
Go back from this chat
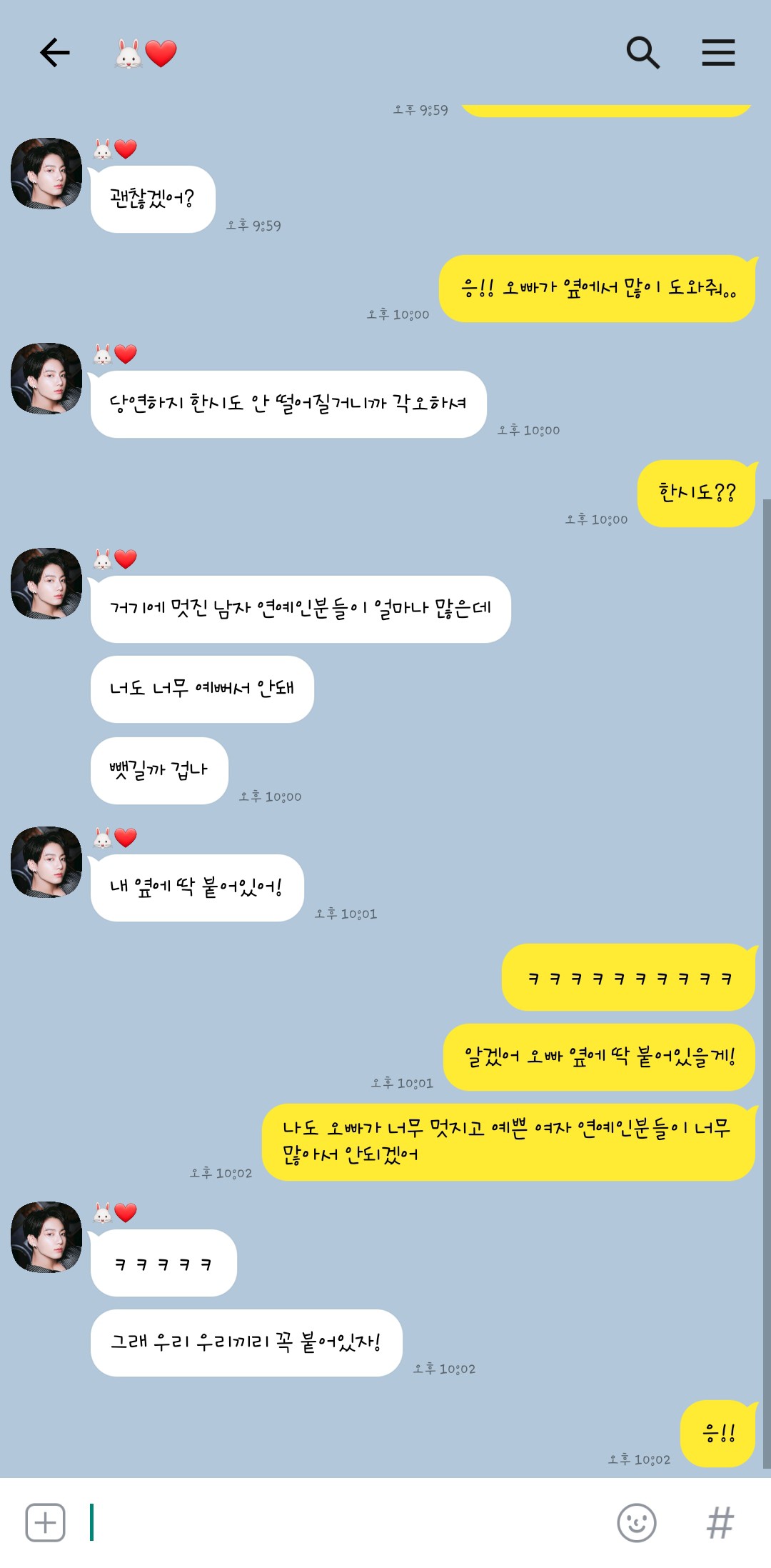coord(54,52)
